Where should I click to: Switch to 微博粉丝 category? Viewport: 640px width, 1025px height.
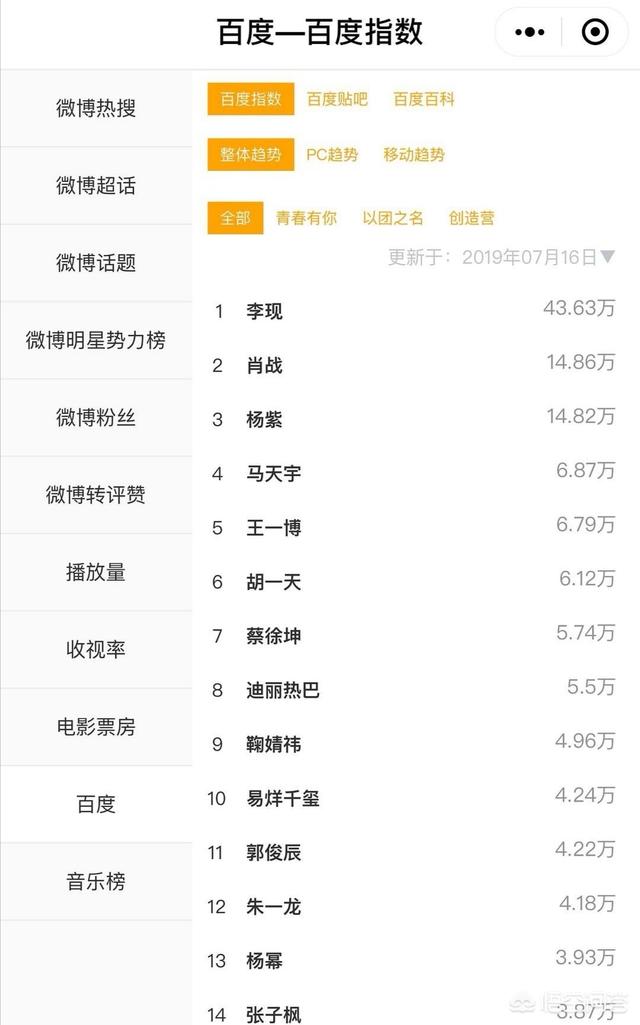coord(96,417)
